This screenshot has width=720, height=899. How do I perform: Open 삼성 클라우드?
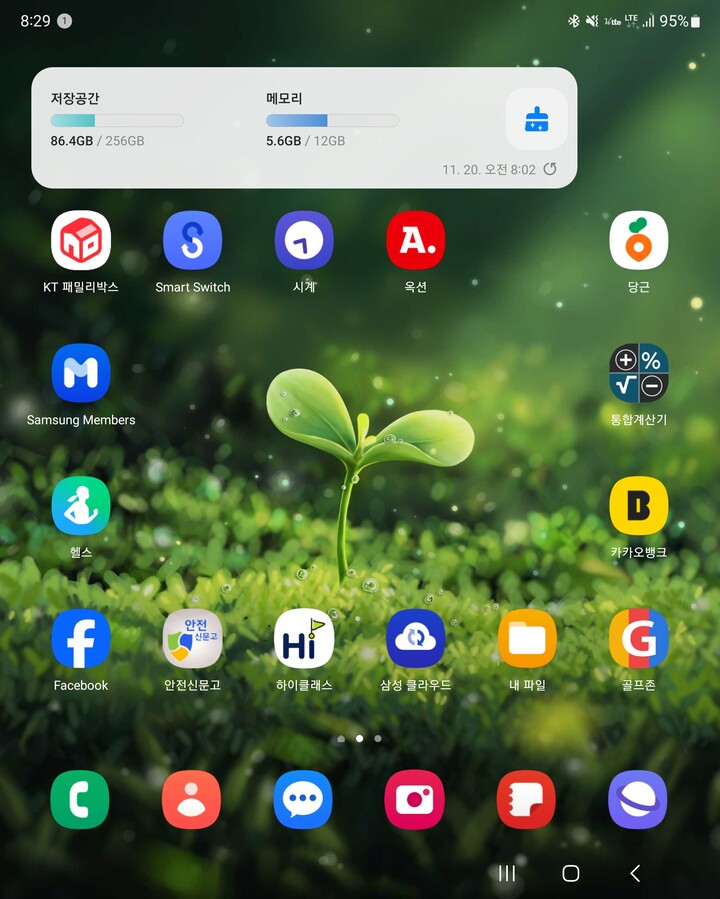tap(416, 639)
